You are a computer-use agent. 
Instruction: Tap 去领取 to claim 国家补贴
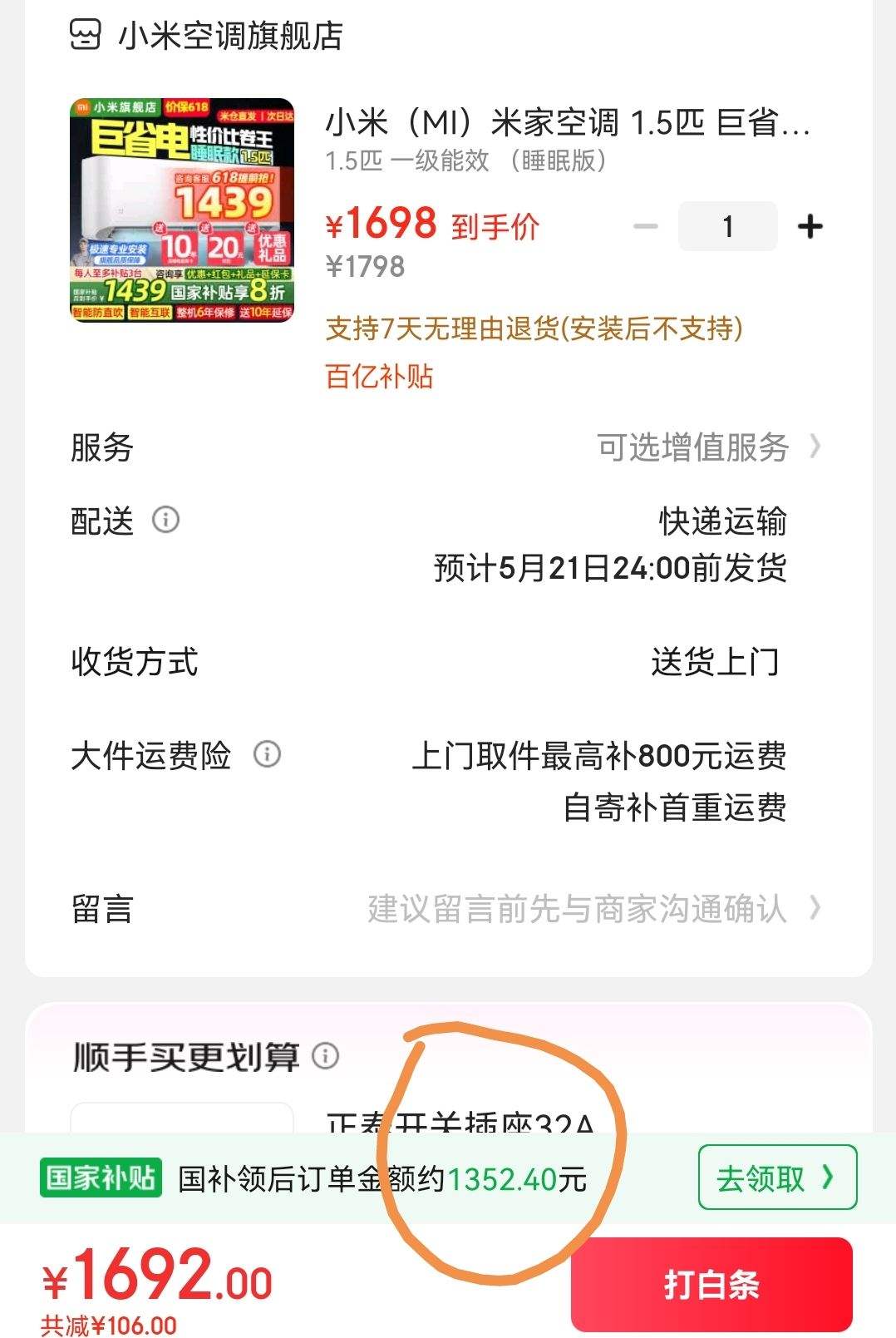(x=776, y=1178)
